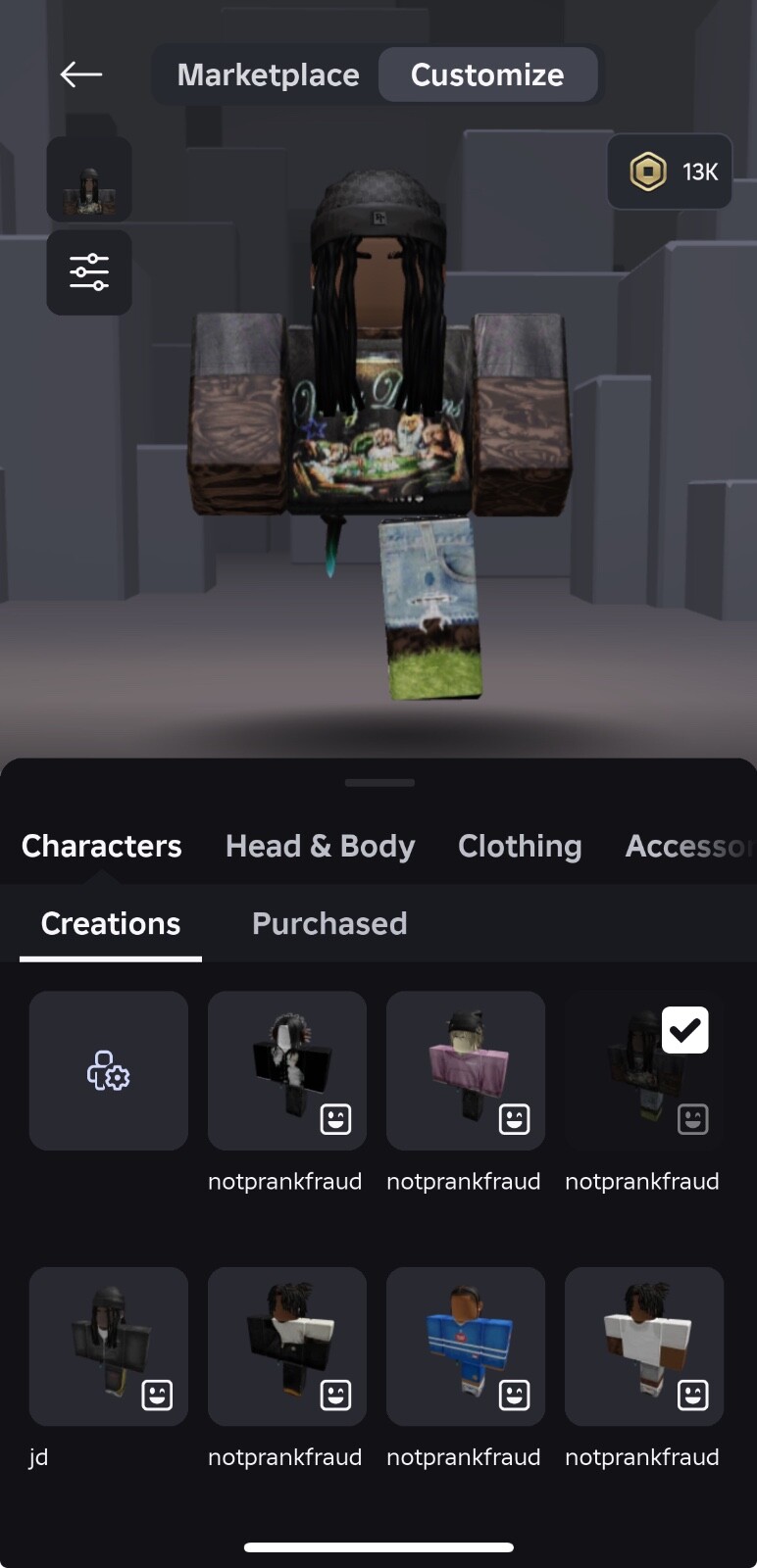
Task: Tap the face icon on the blue shirt character
Action: [x=515, y=1395]
